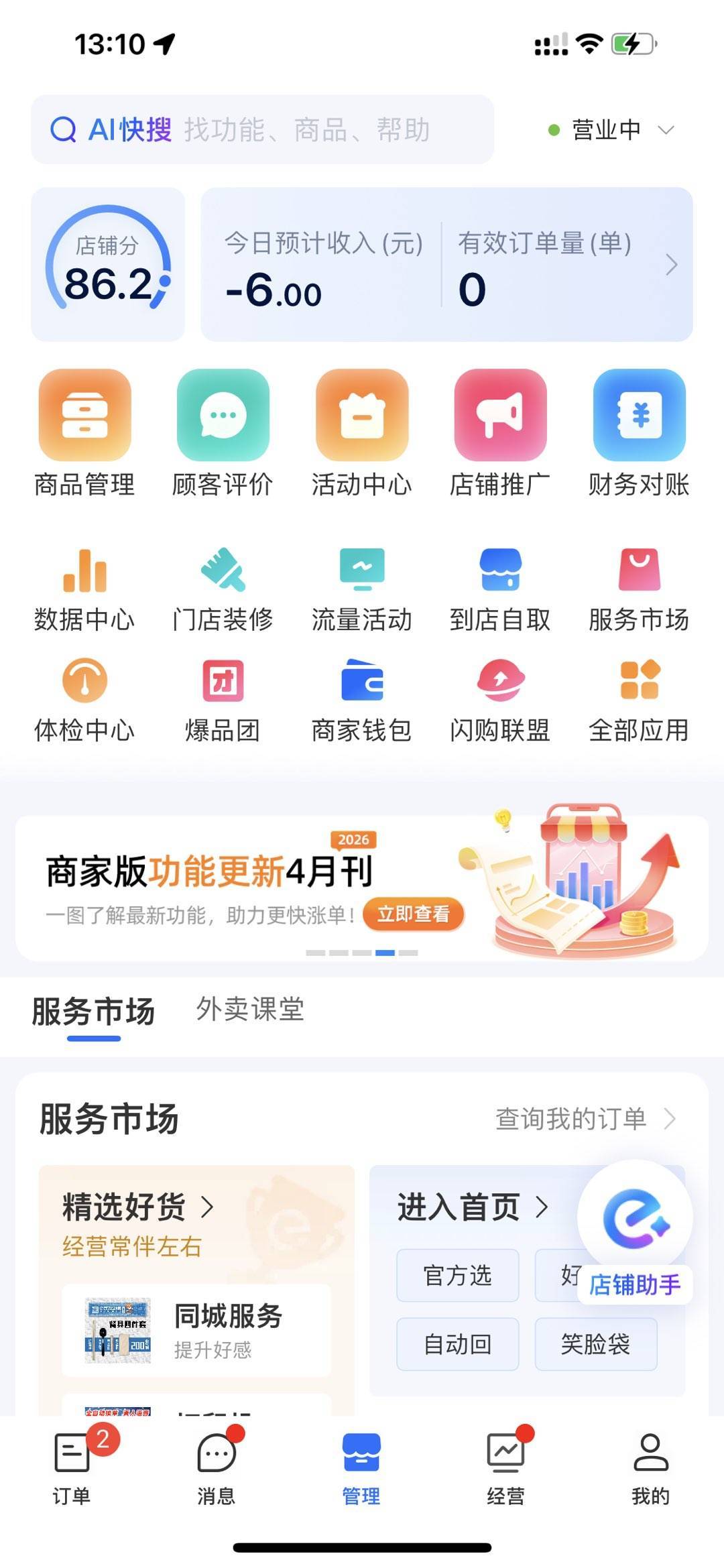Select the 官方选 chip
The height and width of the screenshot is (1568, 724).
point(457,1275)
